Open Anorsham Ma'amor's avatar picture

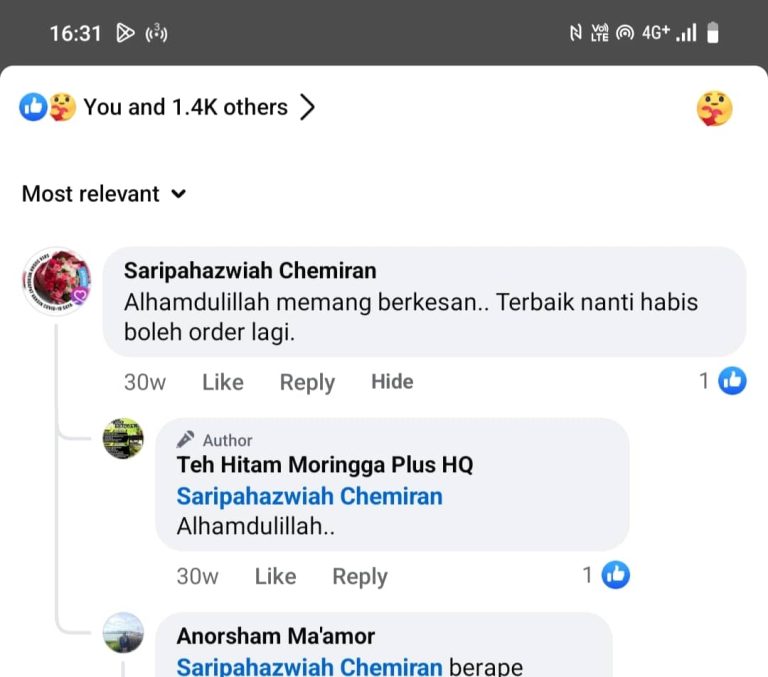click(x=123, y=633)
